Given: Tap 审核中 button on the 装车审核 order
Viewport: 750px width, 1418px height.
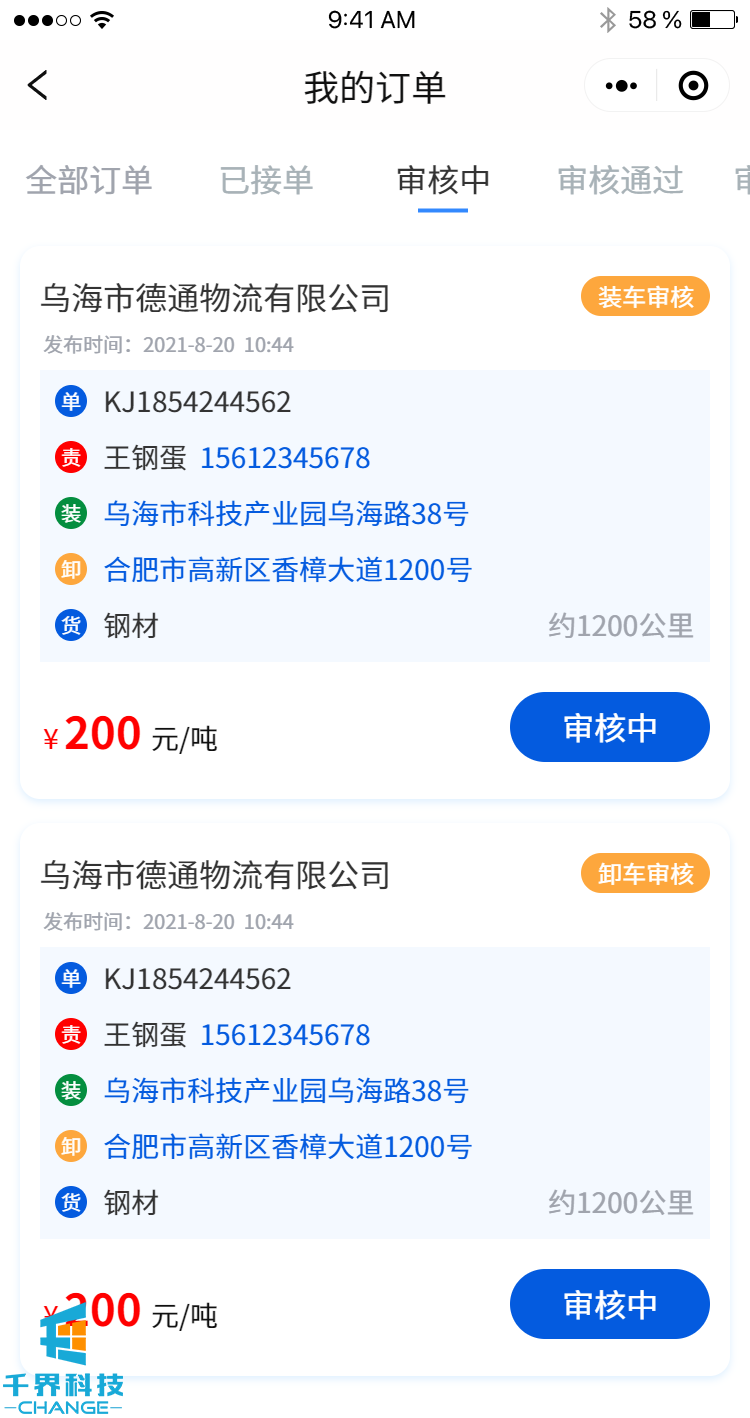Looking at the screenshot, I should pyautogui.click(x=609, y=727).
